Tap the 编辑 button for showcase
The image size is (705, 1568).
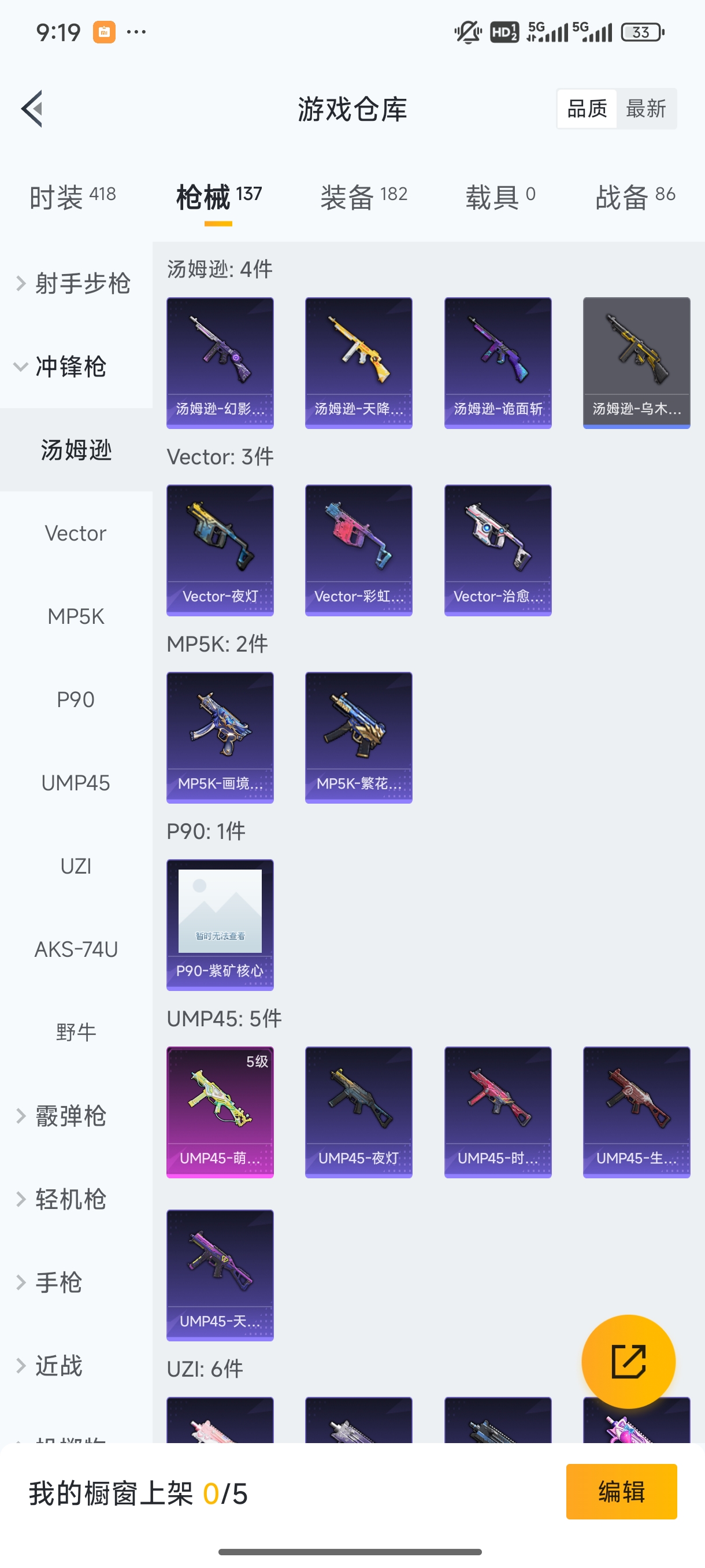621,1491
